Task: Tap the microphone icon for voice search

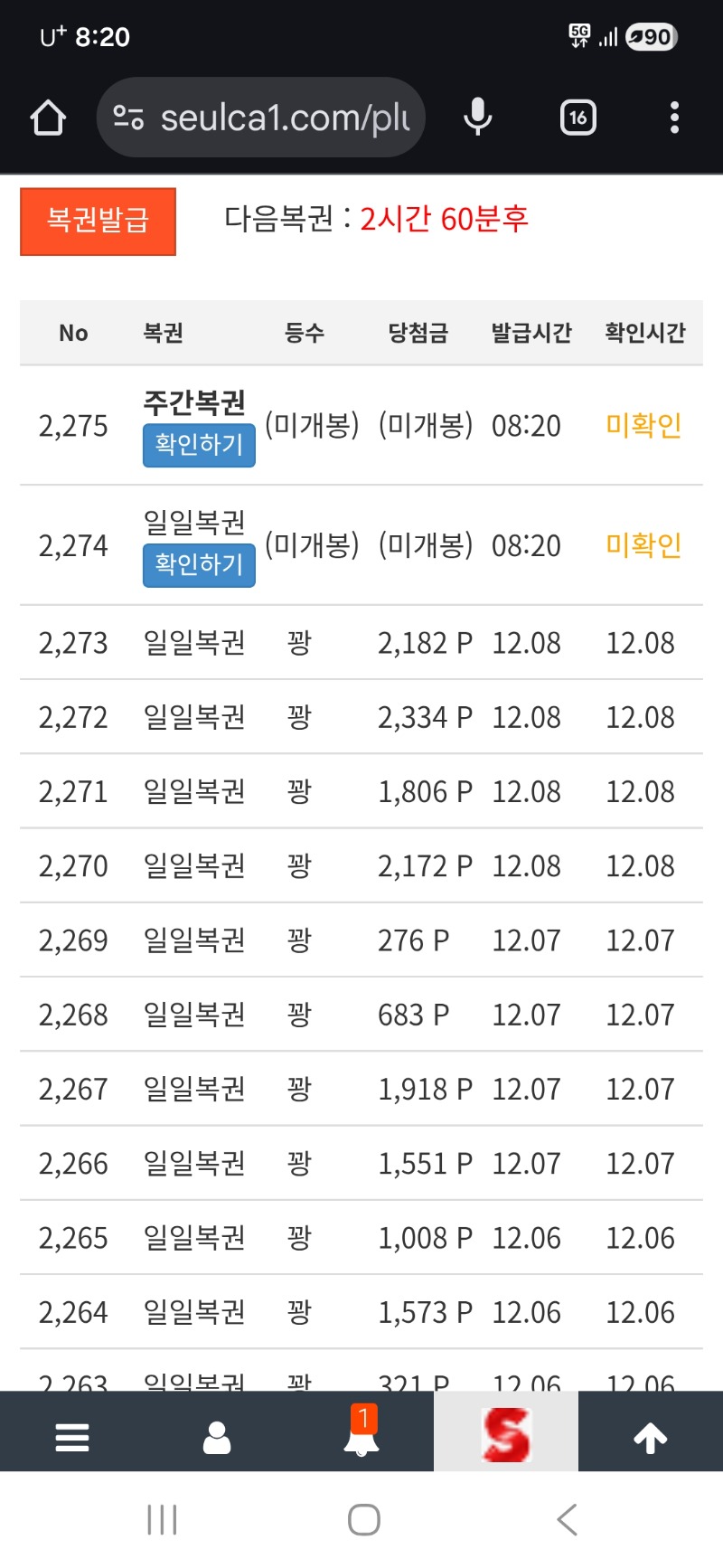Action: point(477,117)
